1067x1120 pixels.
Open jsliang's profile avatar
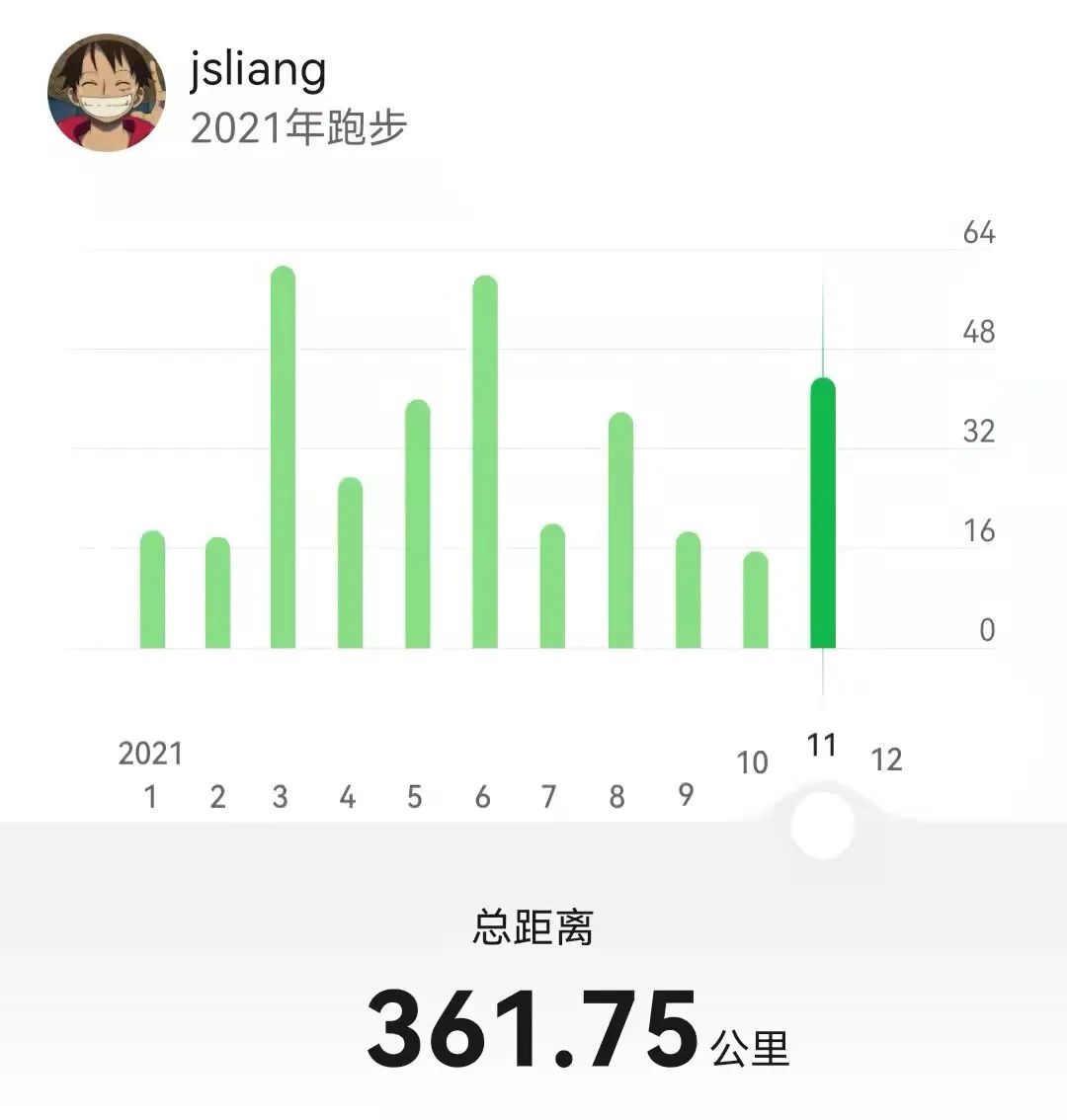(107, 92)
